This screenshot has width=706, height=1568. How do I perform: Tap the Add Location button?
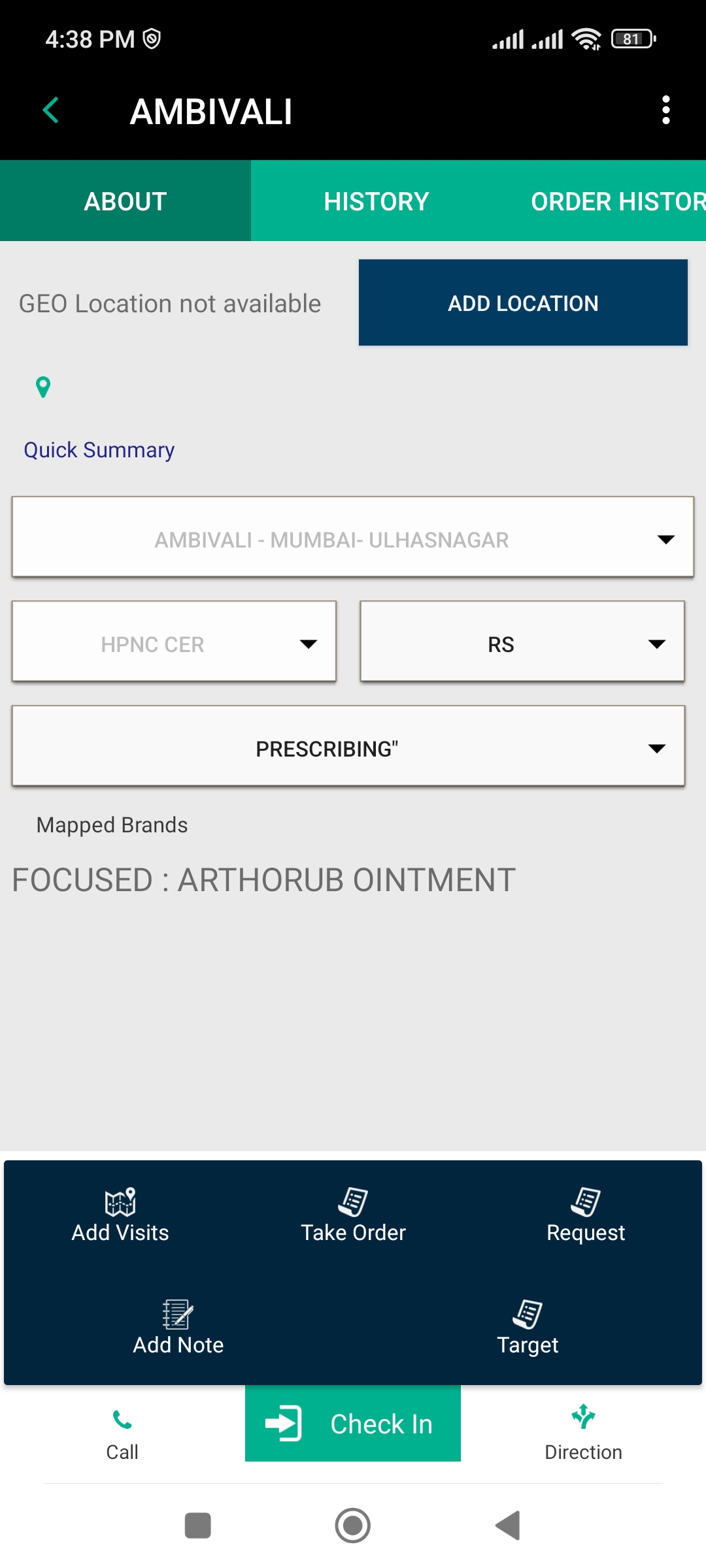tap(523, 303)
